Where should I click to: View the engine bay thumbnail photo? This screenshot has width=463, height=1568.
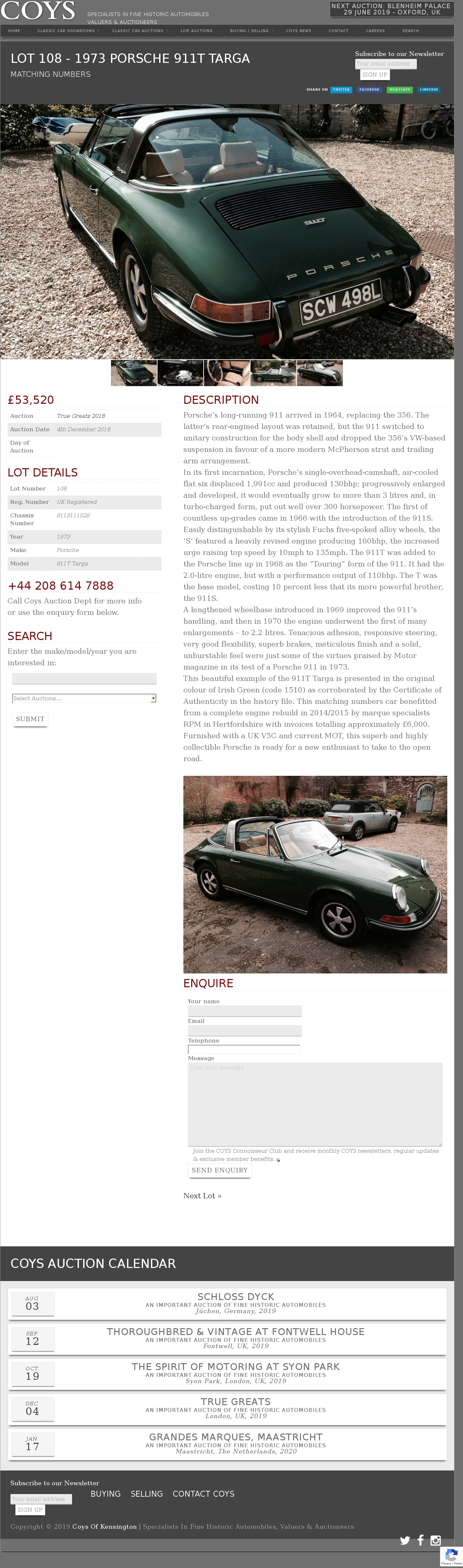(180, 372)
